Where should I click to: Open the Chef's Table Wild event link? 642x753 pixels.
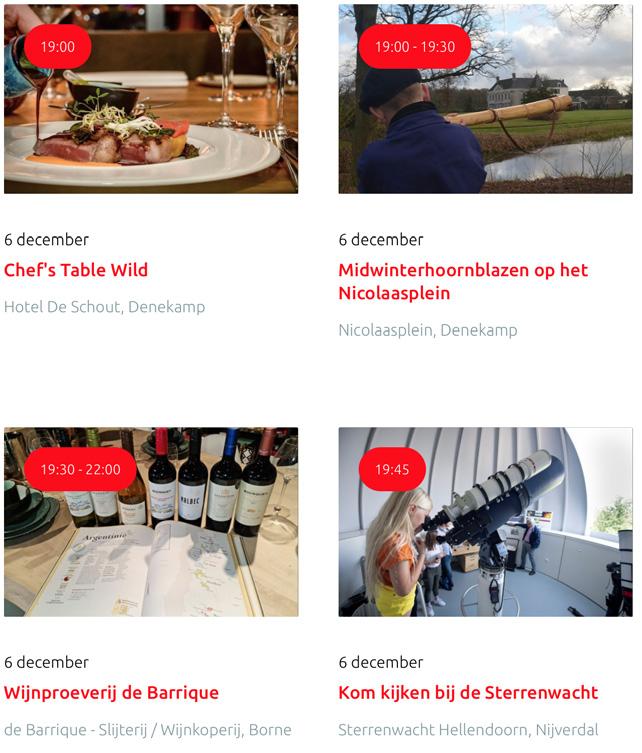(76, 270)
